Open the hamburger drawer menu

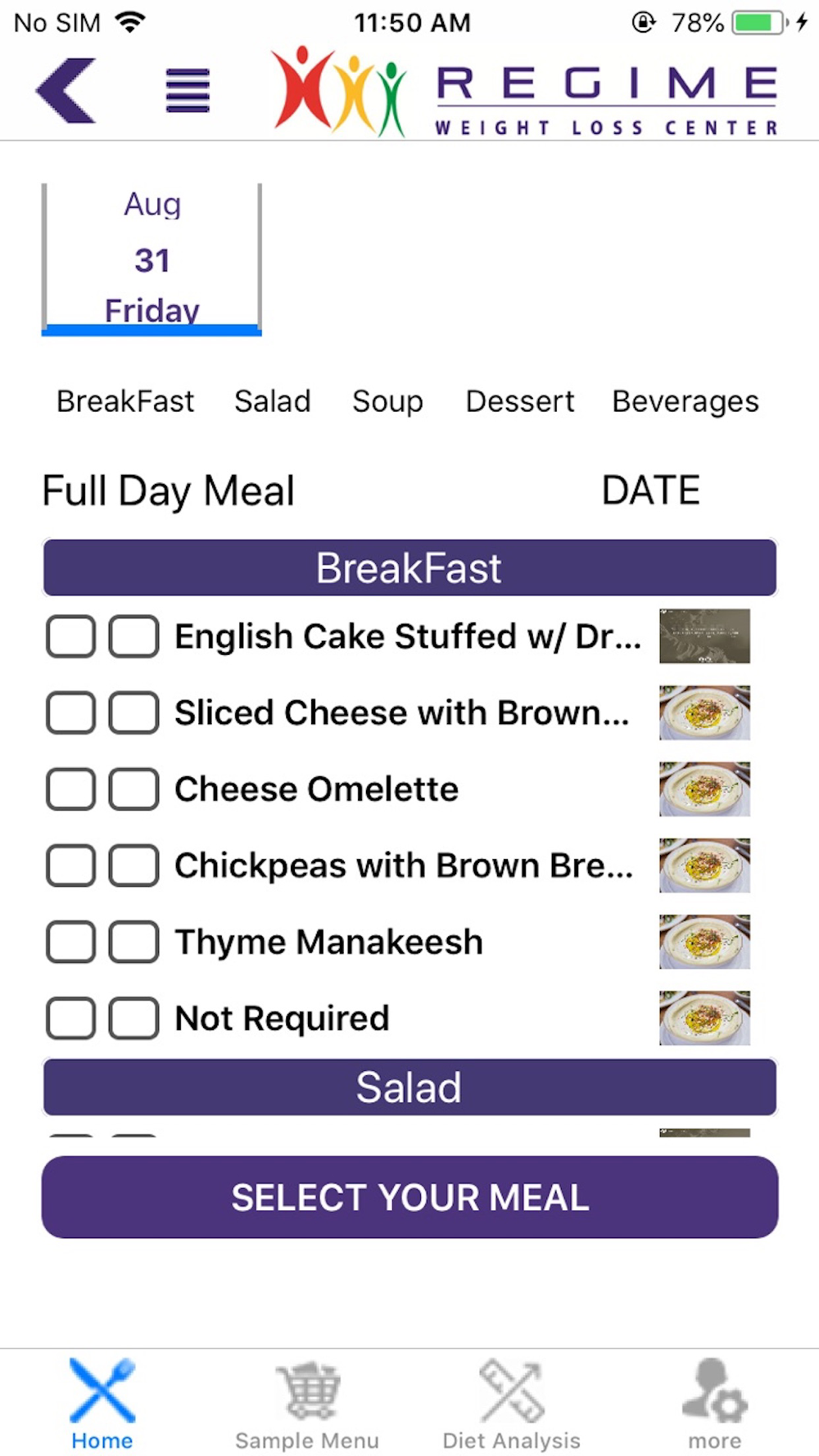click(188, 90)
